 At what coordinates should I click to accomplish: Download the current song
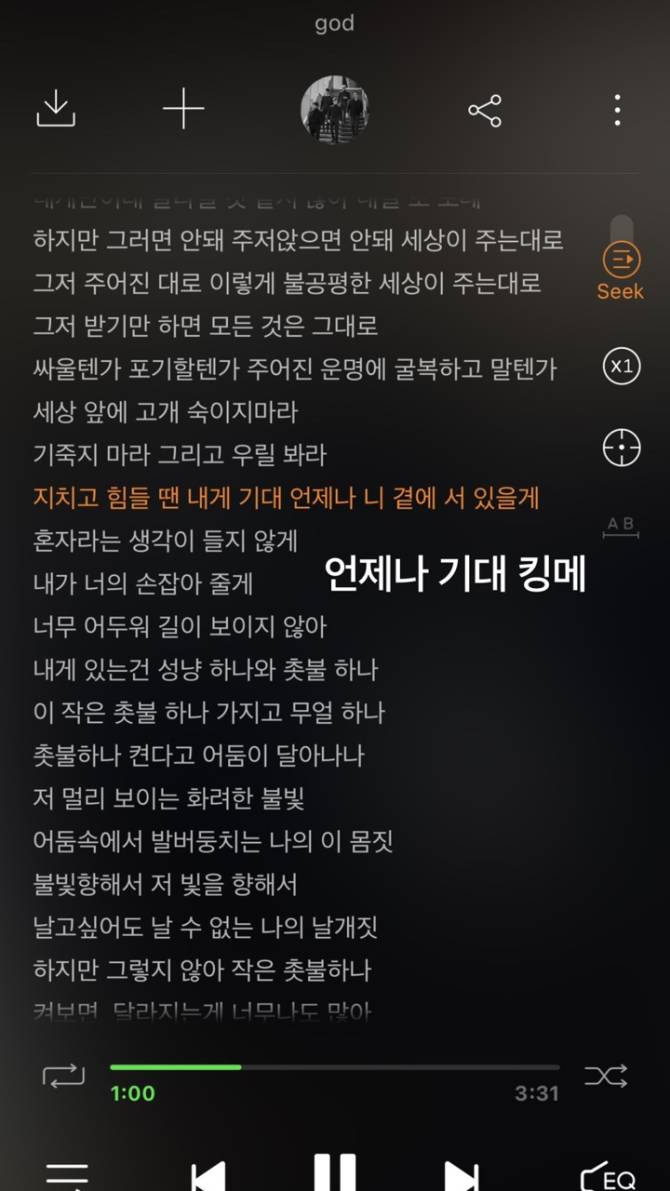(x=56, y=109)
